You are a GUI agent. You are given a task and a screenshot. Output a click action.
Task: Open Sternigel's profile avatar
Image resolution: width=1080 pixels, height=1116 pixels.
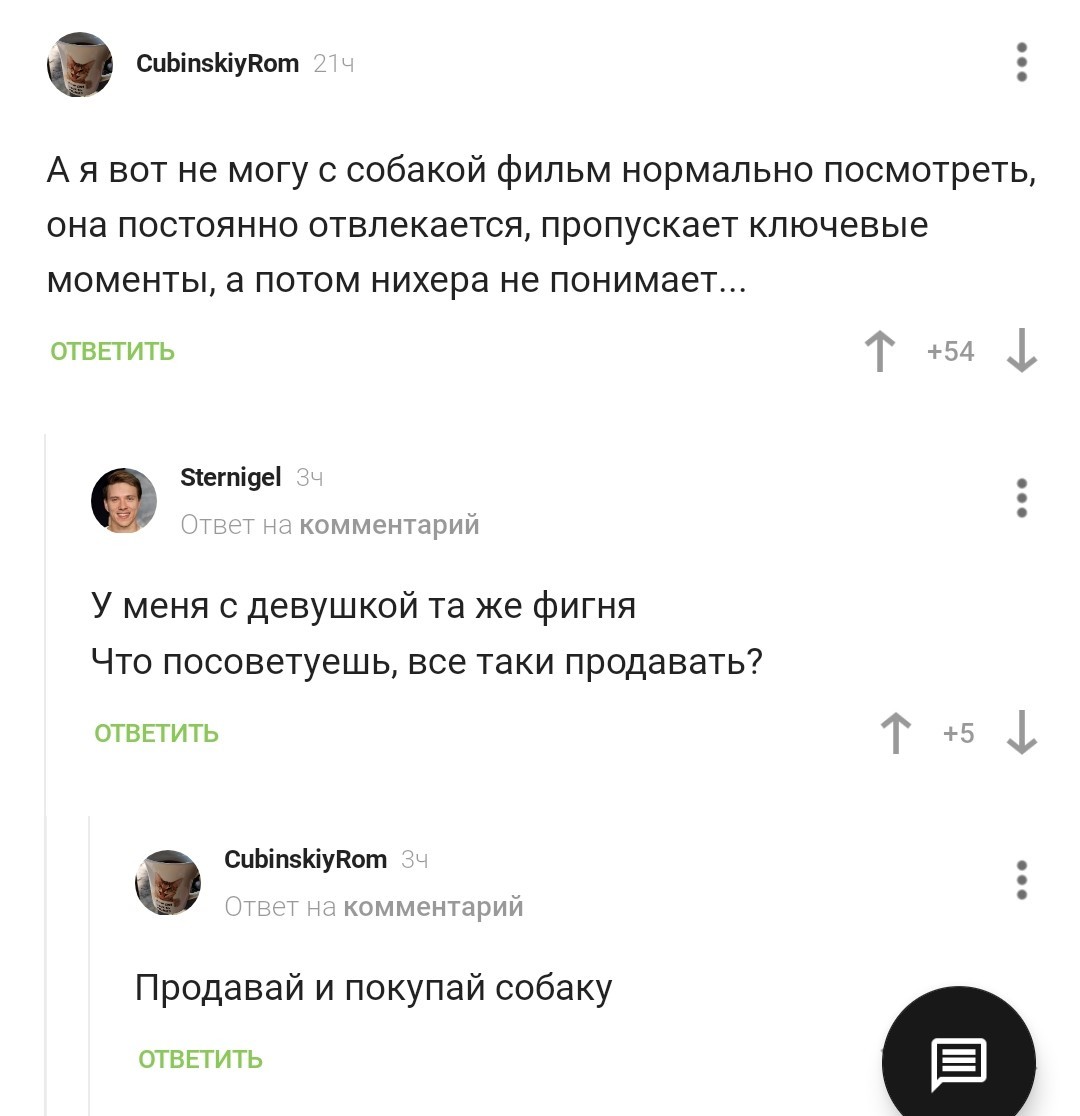(x=124, y=500)
